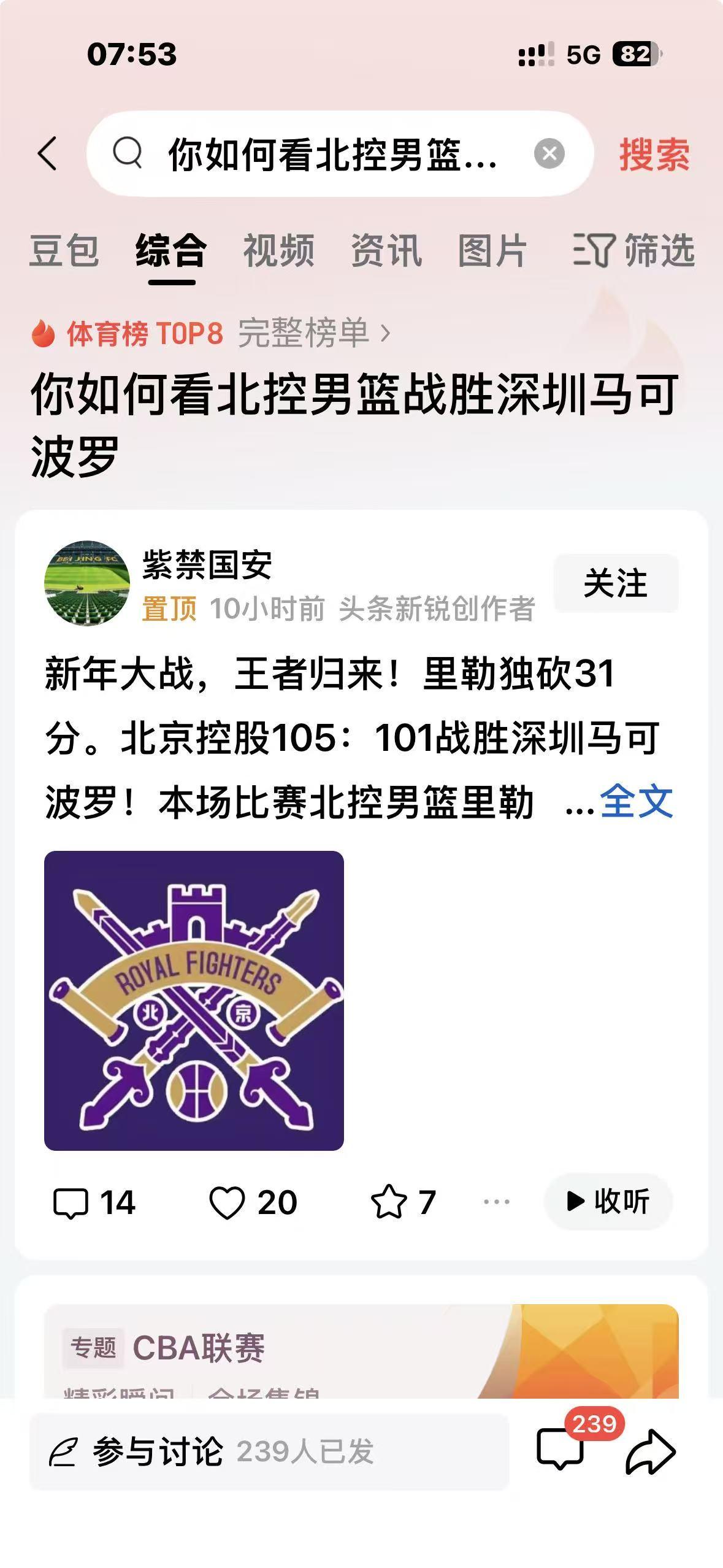This screenshot has height=1568, width=723.
Task: Tap the magnifier icon in search bar
Action: pos(127,154)
